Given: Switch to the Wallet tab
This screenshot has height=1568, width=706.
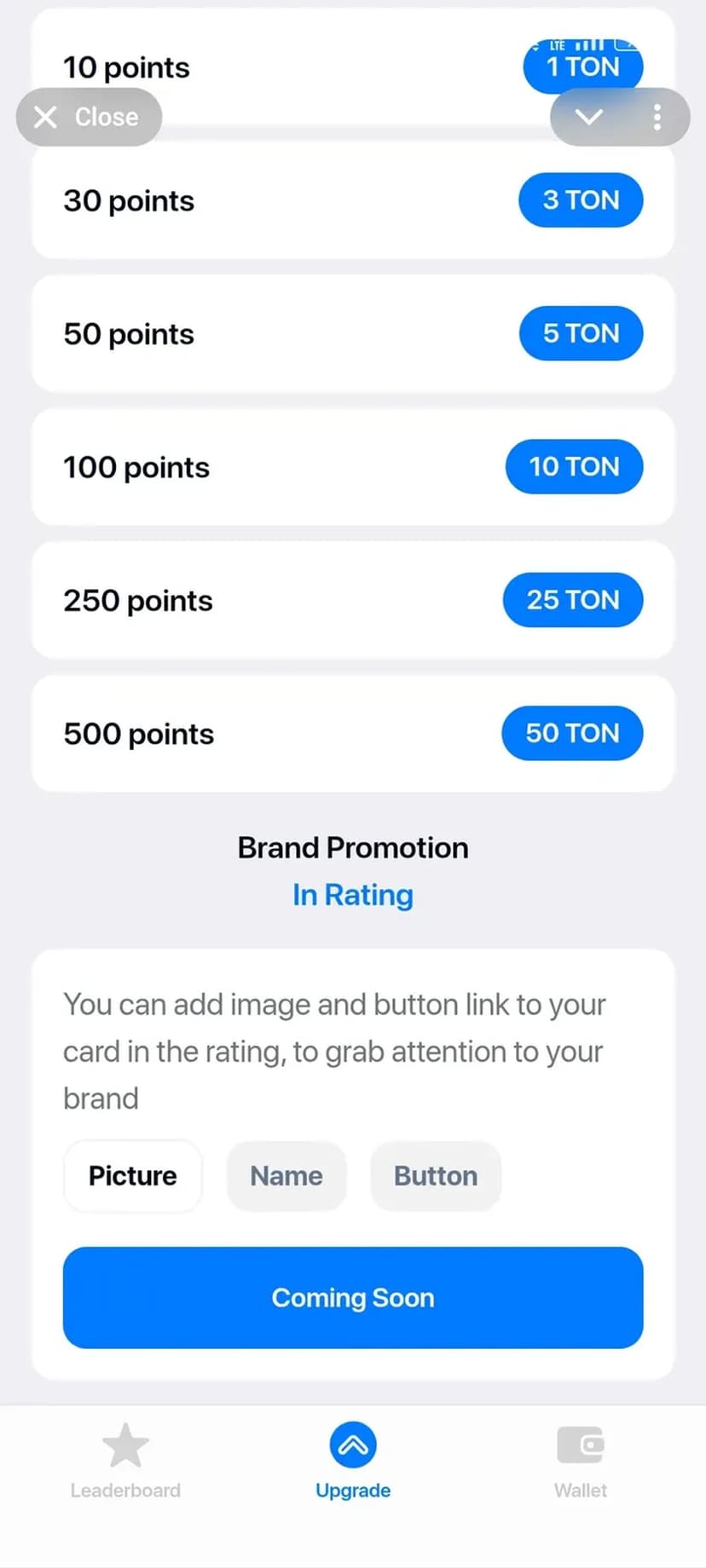Looking at the screenshot, I should [x=581, y=1461].
